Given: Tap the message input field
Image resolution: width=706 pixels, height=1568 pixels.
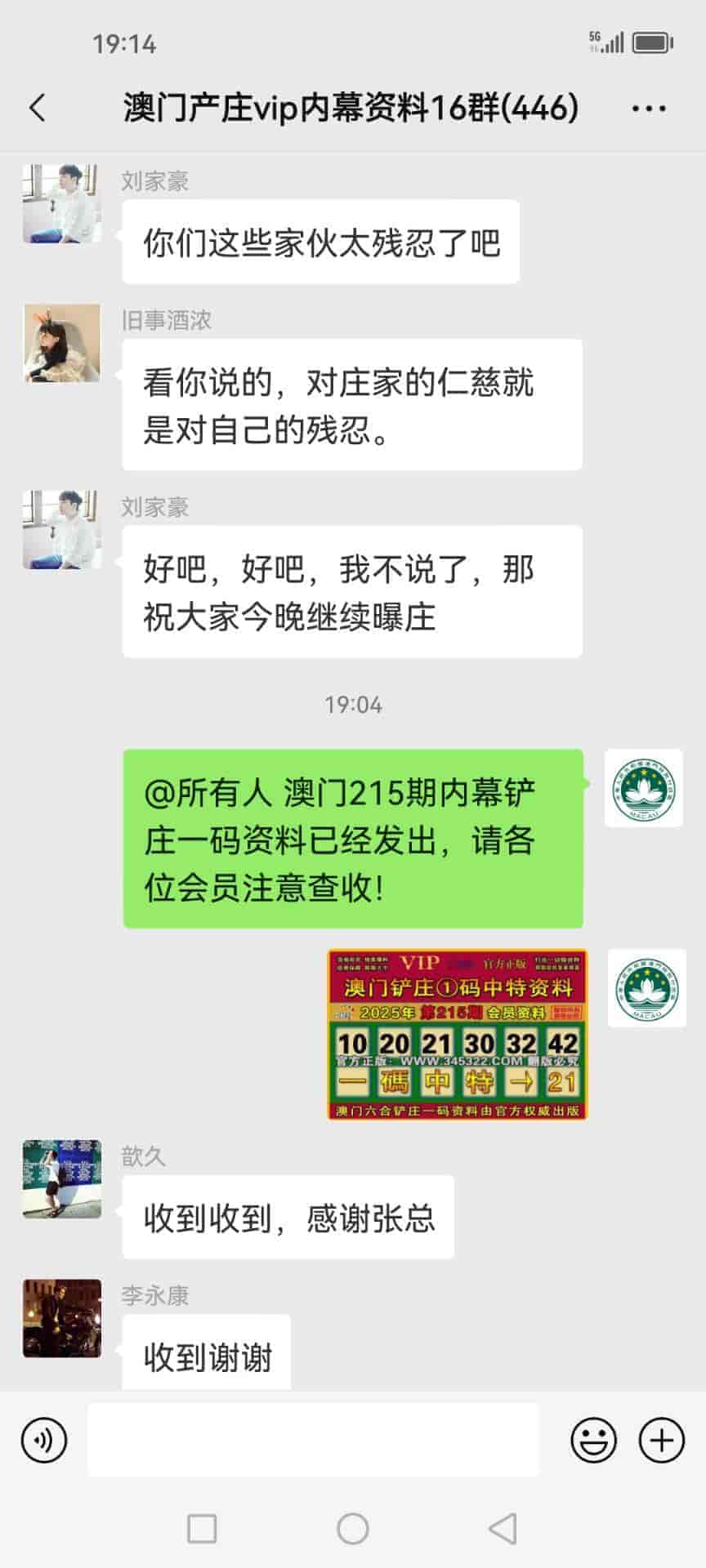Looking at the screenshot, I should pyautogui.click(x=313, y=1440).
